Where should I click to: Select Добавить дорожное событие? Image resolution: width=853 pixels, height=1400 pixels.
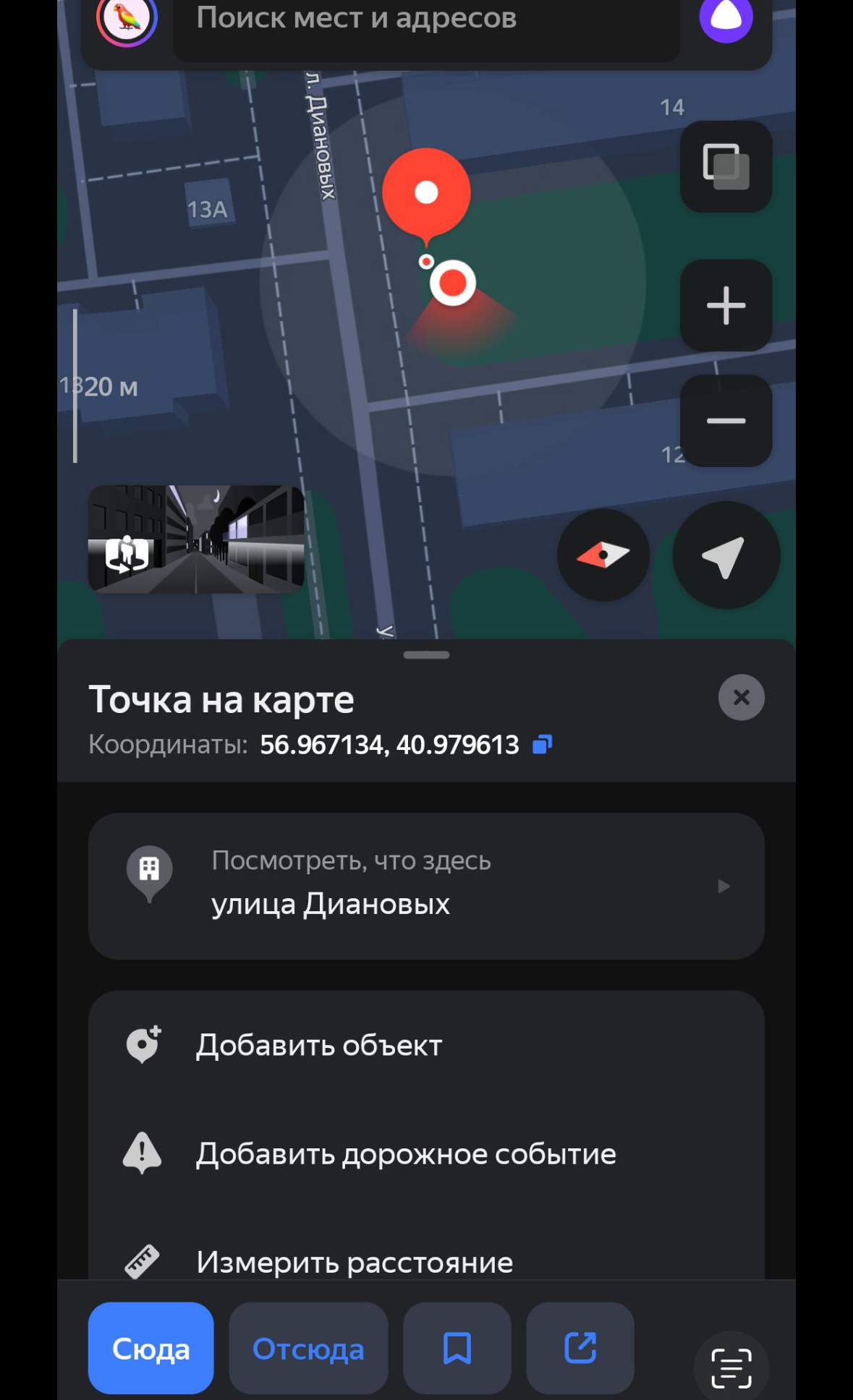point(426,1153)
